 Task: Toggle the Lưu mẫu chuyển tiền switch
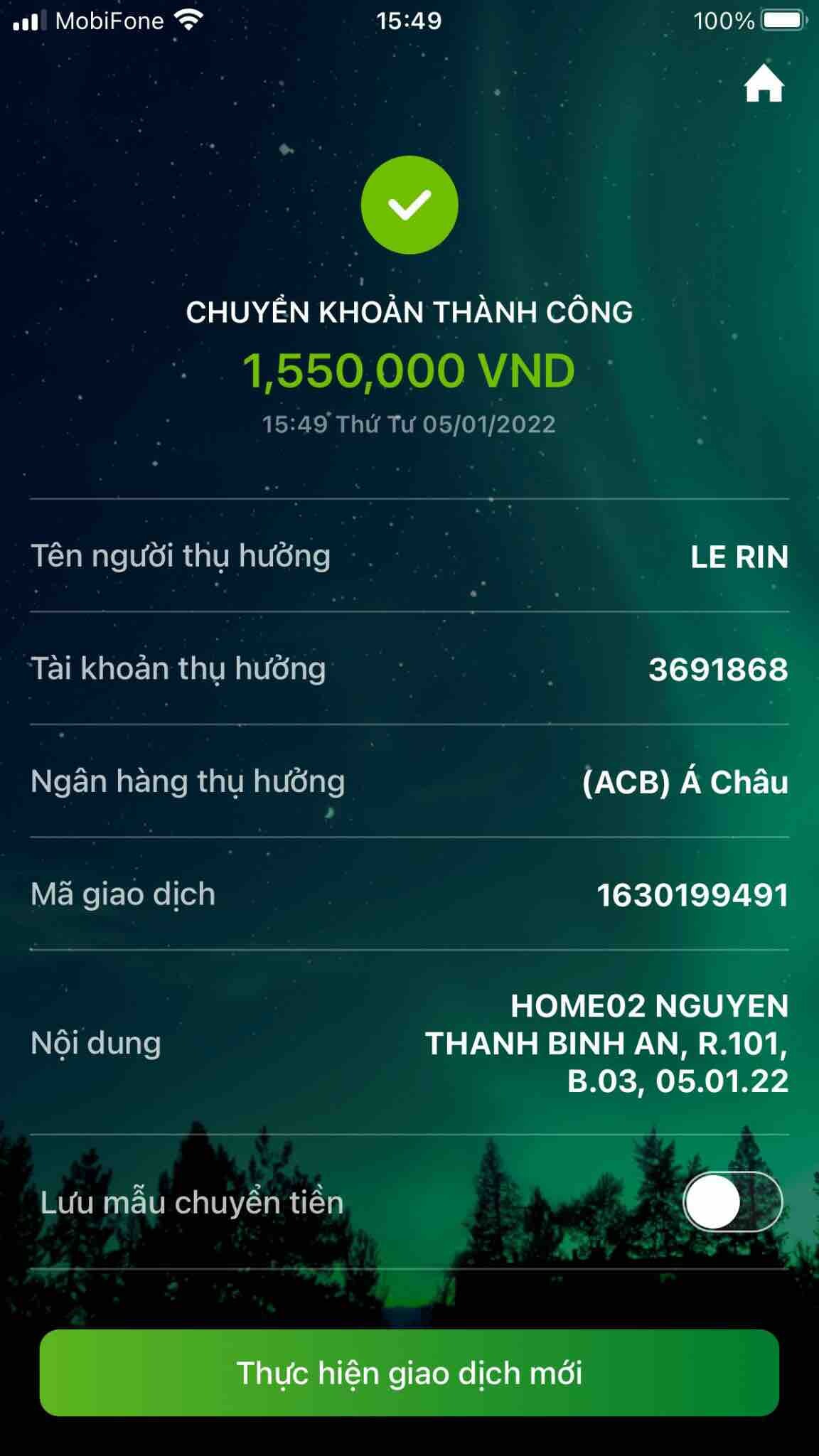point(732,1201)
